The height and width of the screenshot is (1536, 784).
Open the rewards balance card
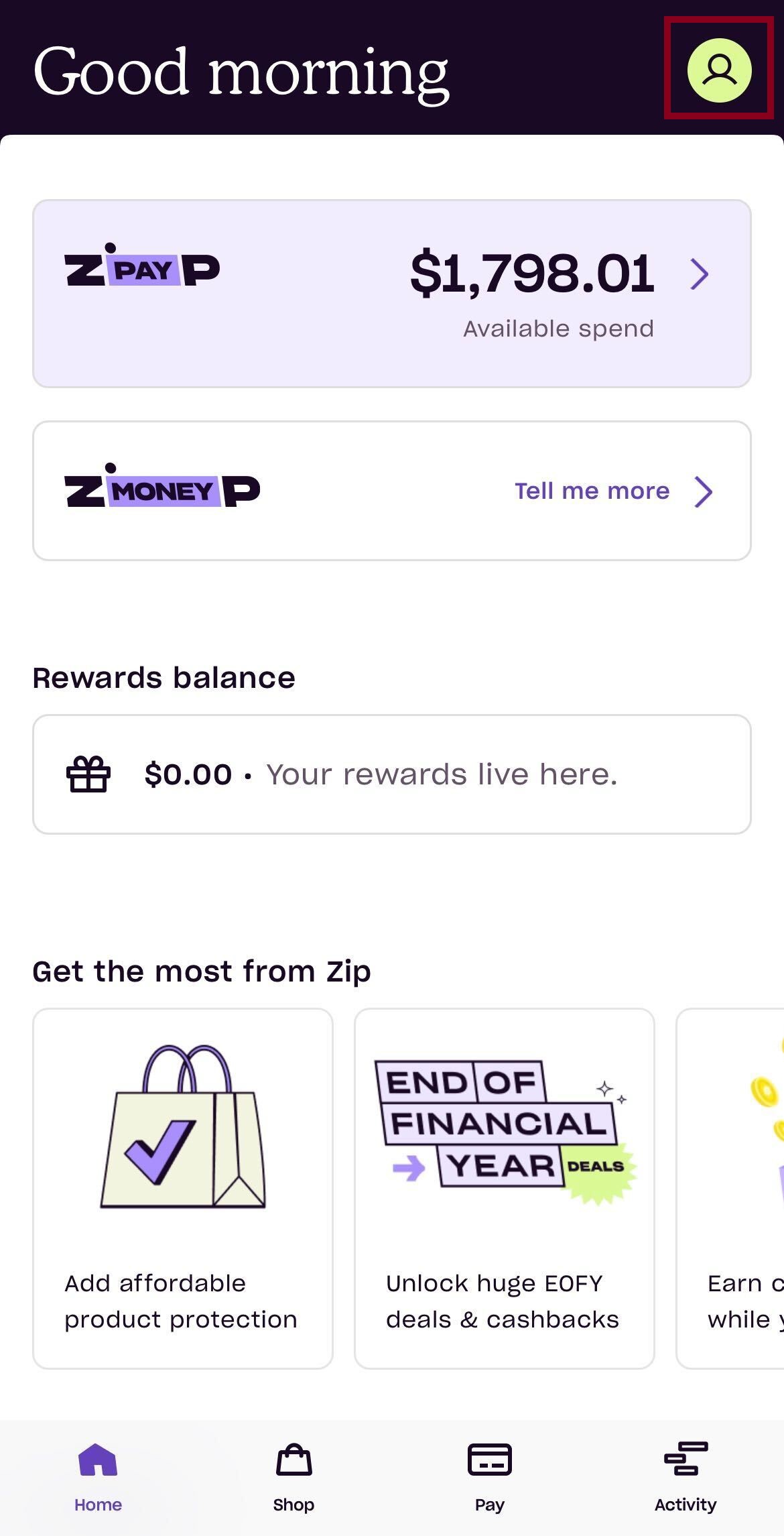coord(392,774)
